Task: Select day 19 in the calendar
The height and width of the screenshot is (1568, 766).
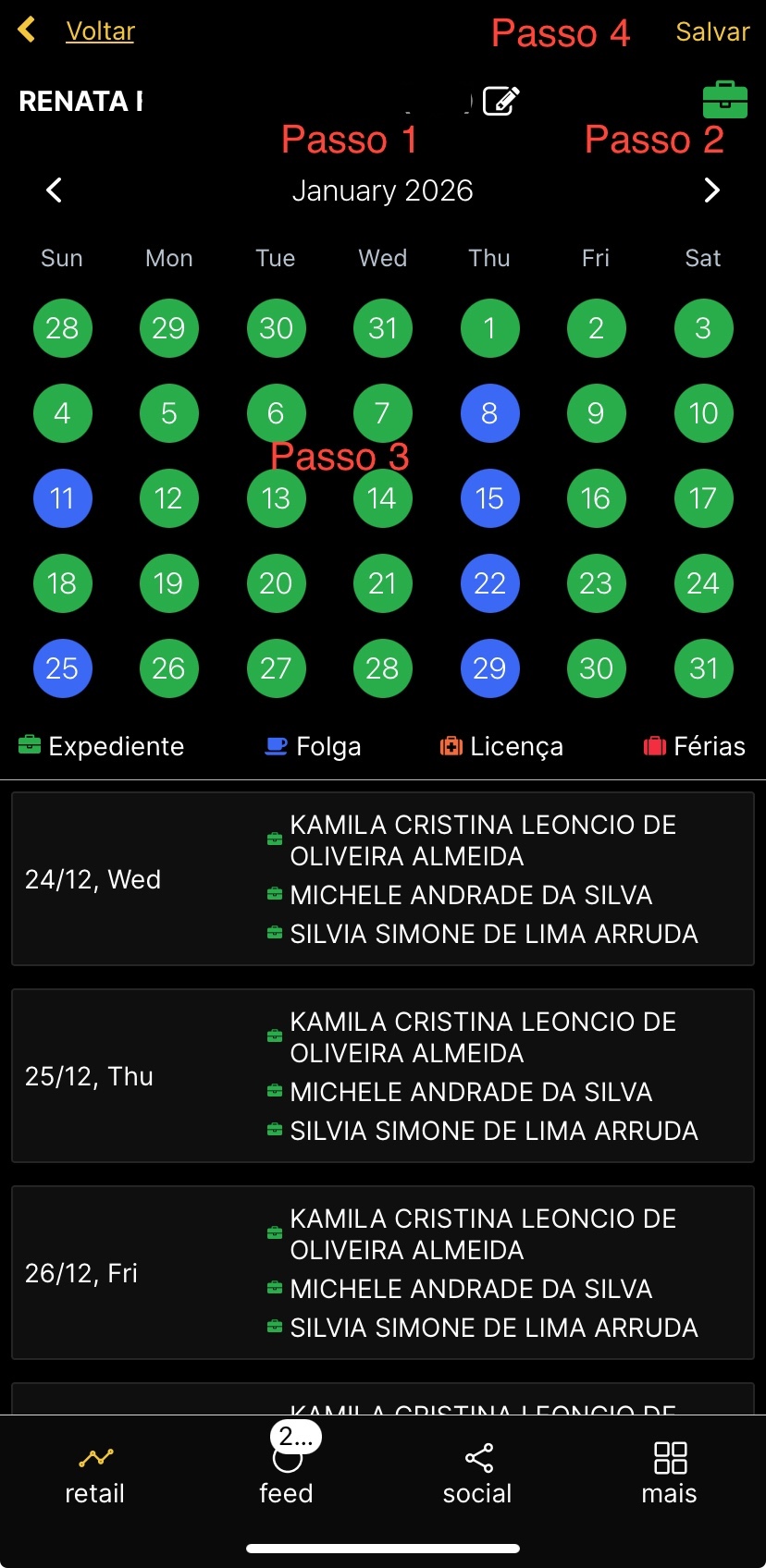Action: [168, 583]
